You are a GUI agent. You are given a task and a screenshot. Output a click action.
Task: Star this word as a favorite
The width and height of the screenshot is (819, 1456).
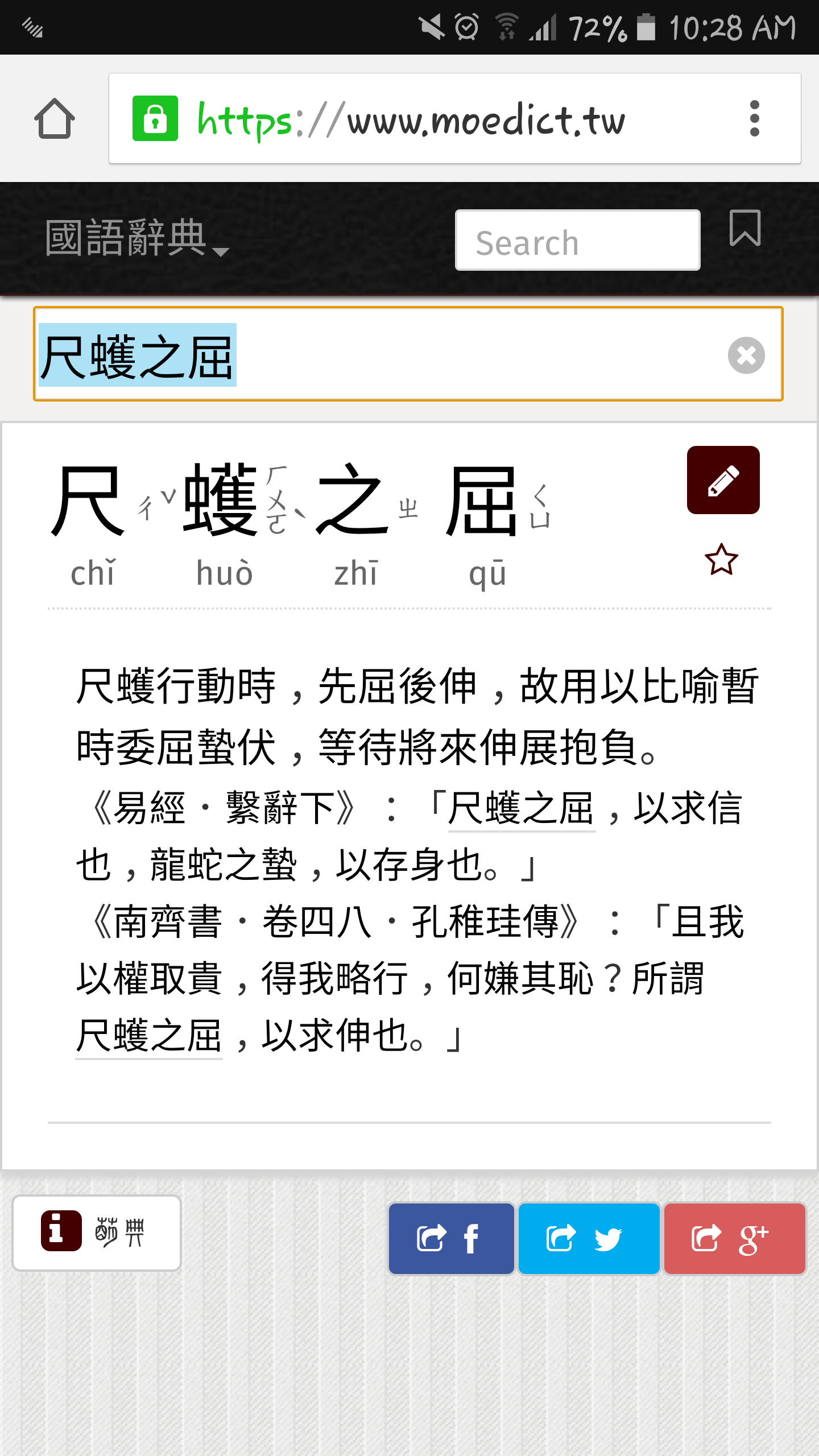coord(721,560)
